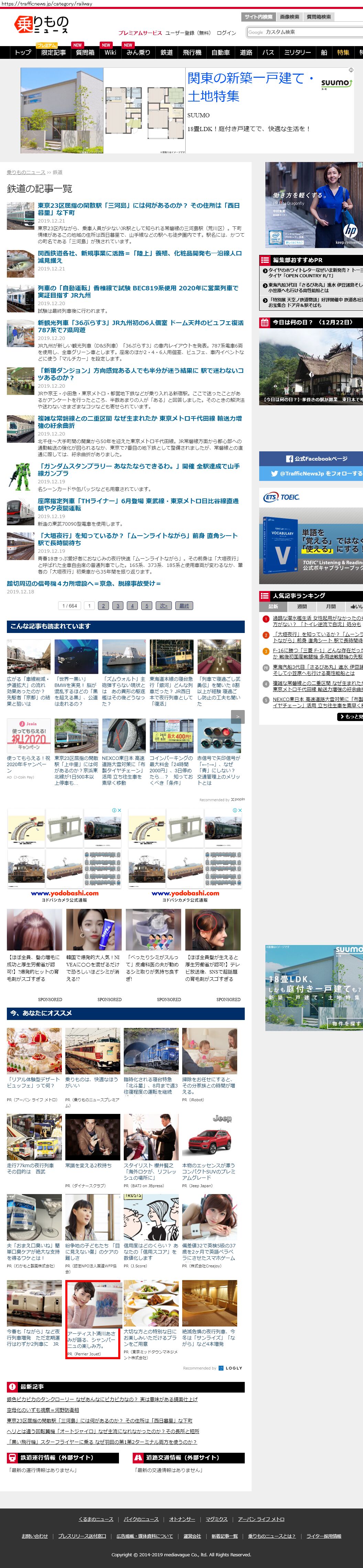This screenshot has width=363, height=1568.
Task: Select 鉄道 in the navigation bar
Action: [x=167, y=53]
